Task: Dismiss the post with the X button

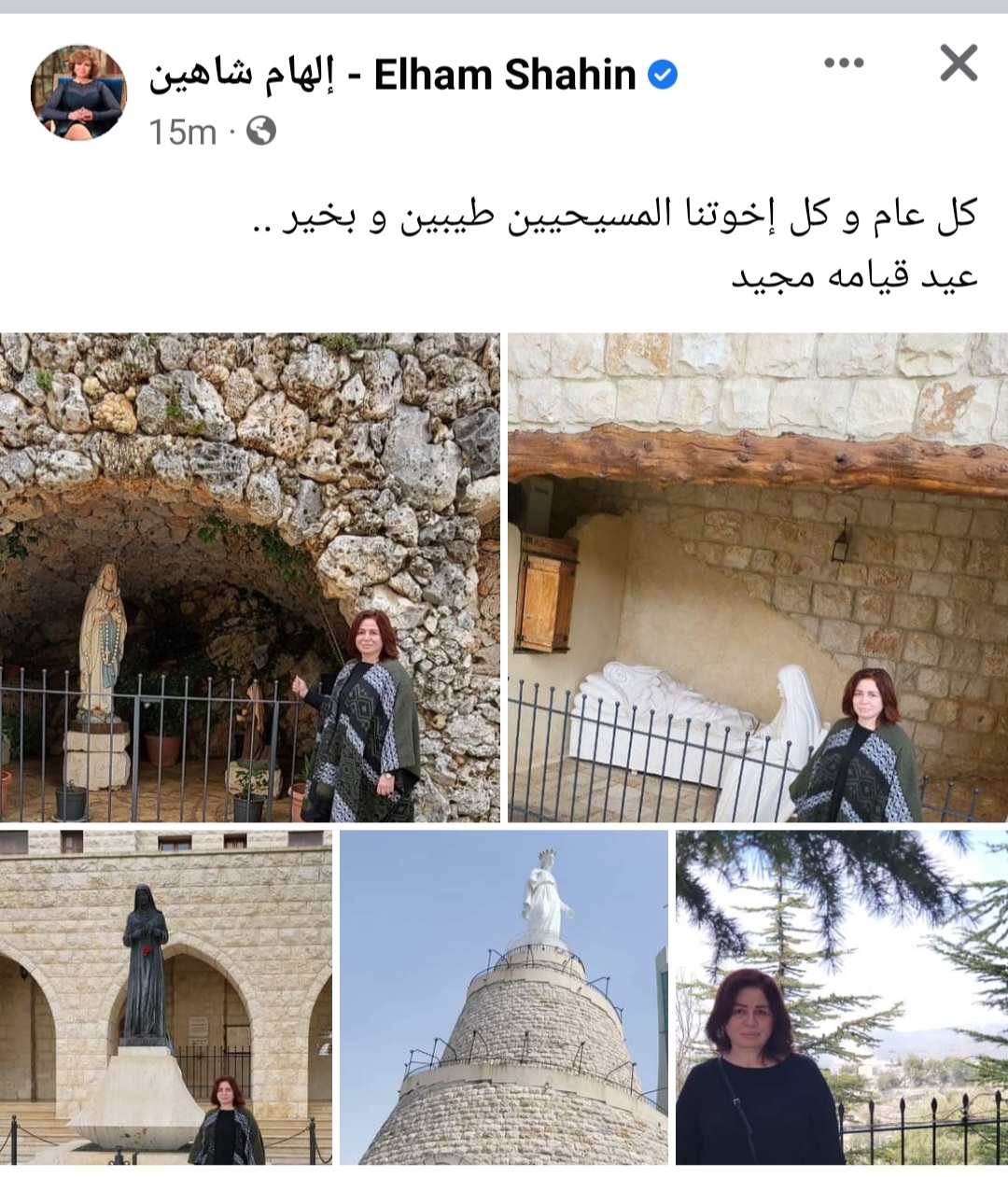Action: tap(958, 63)
